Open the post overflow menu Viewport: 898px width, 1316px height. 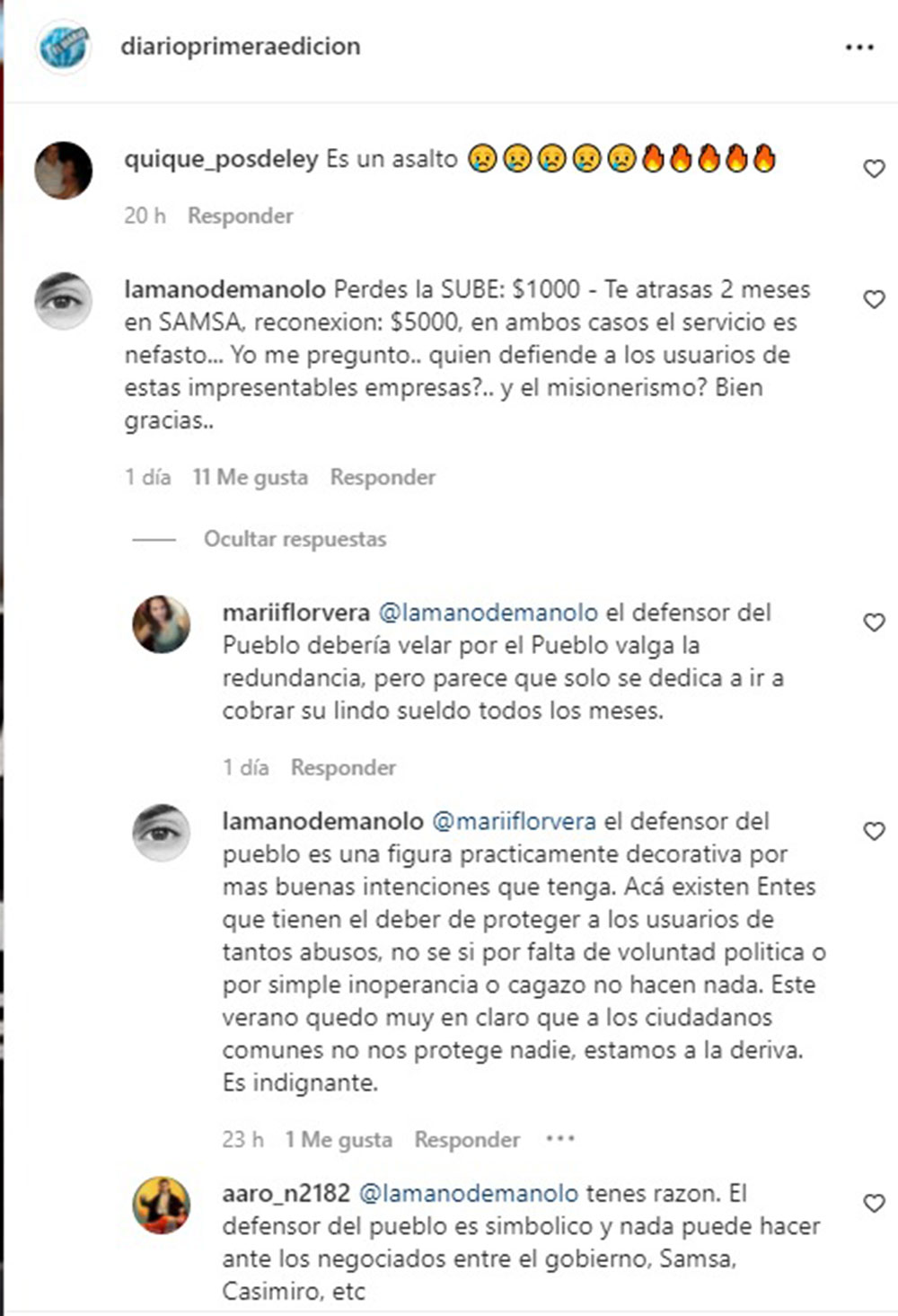click(x=859, y=48)
